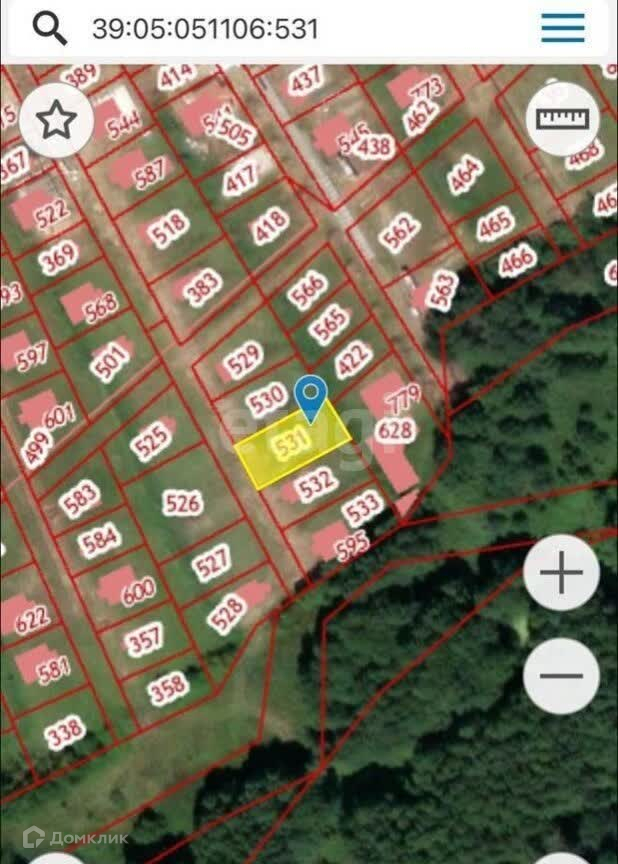The height and width of the screenshot is (864, 618).
Task: Tap the magnifying glass search icon
Action: (49, 29)
